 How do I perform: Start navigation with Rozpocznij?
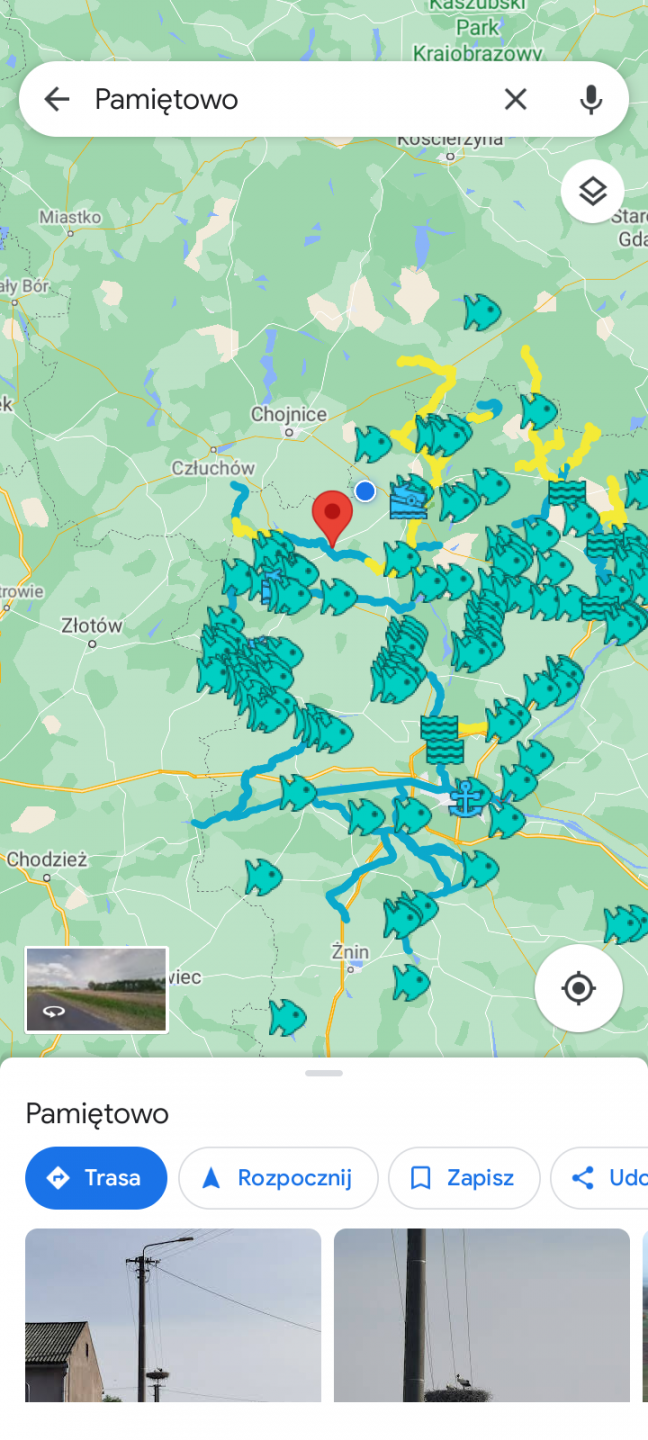278,1178
